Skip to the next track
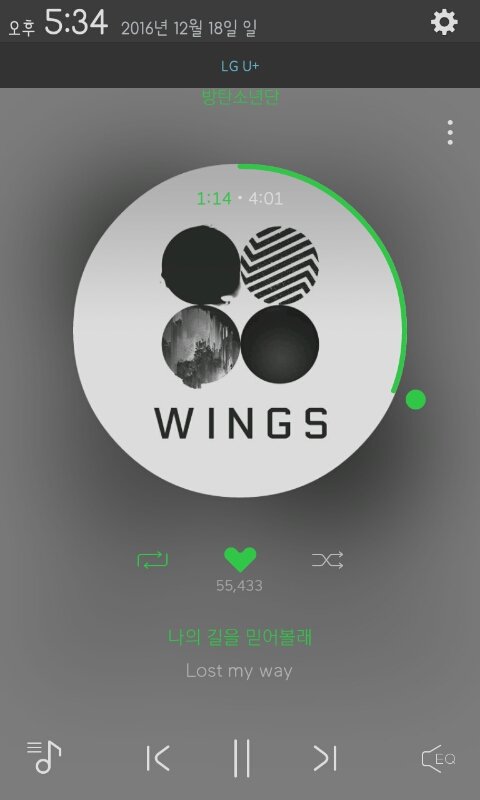Screen dimensions: 480x800 325,758
